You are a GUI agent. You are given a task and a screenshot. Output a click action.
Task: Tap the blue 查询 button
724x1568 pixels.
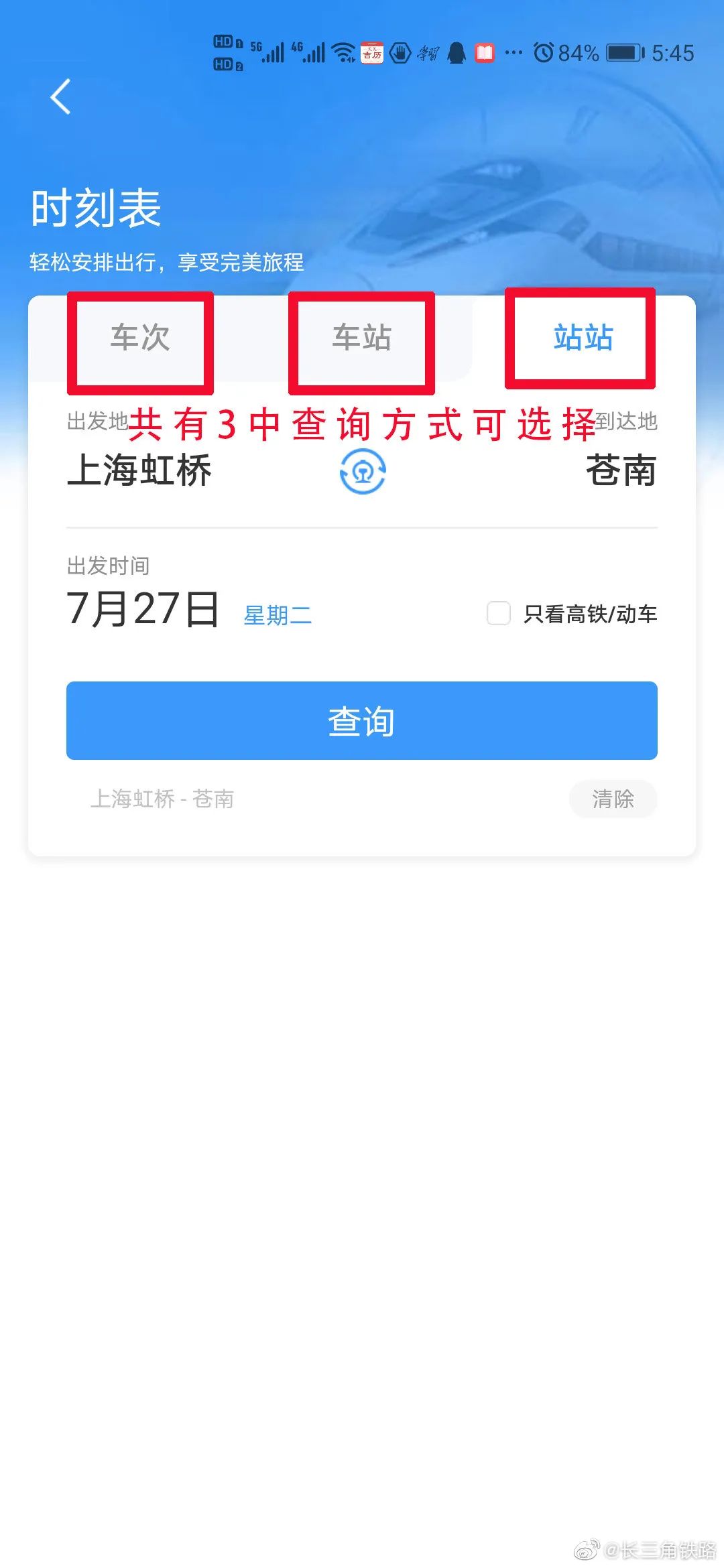362,721
